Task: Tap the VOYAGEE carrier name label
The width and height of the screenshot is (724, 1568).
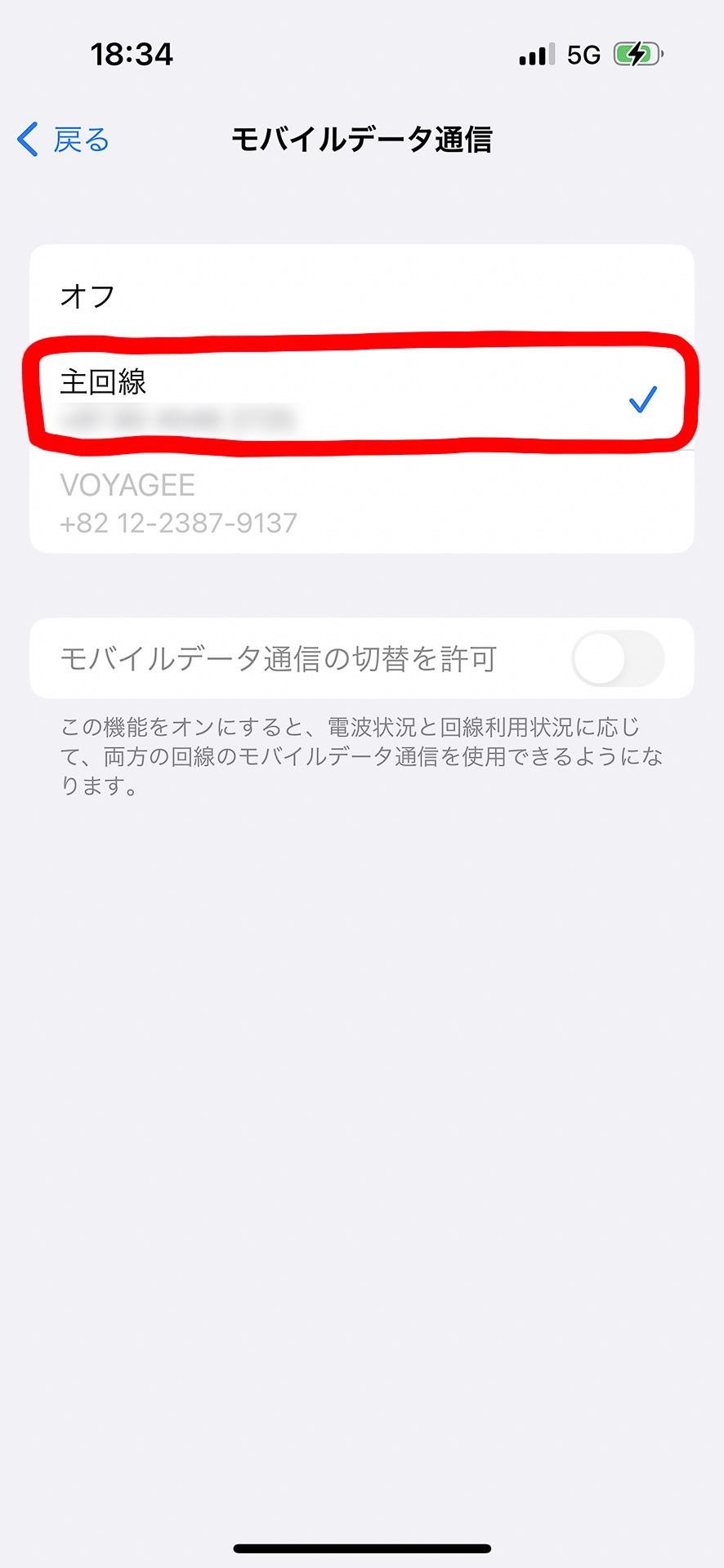Action: 129,483
